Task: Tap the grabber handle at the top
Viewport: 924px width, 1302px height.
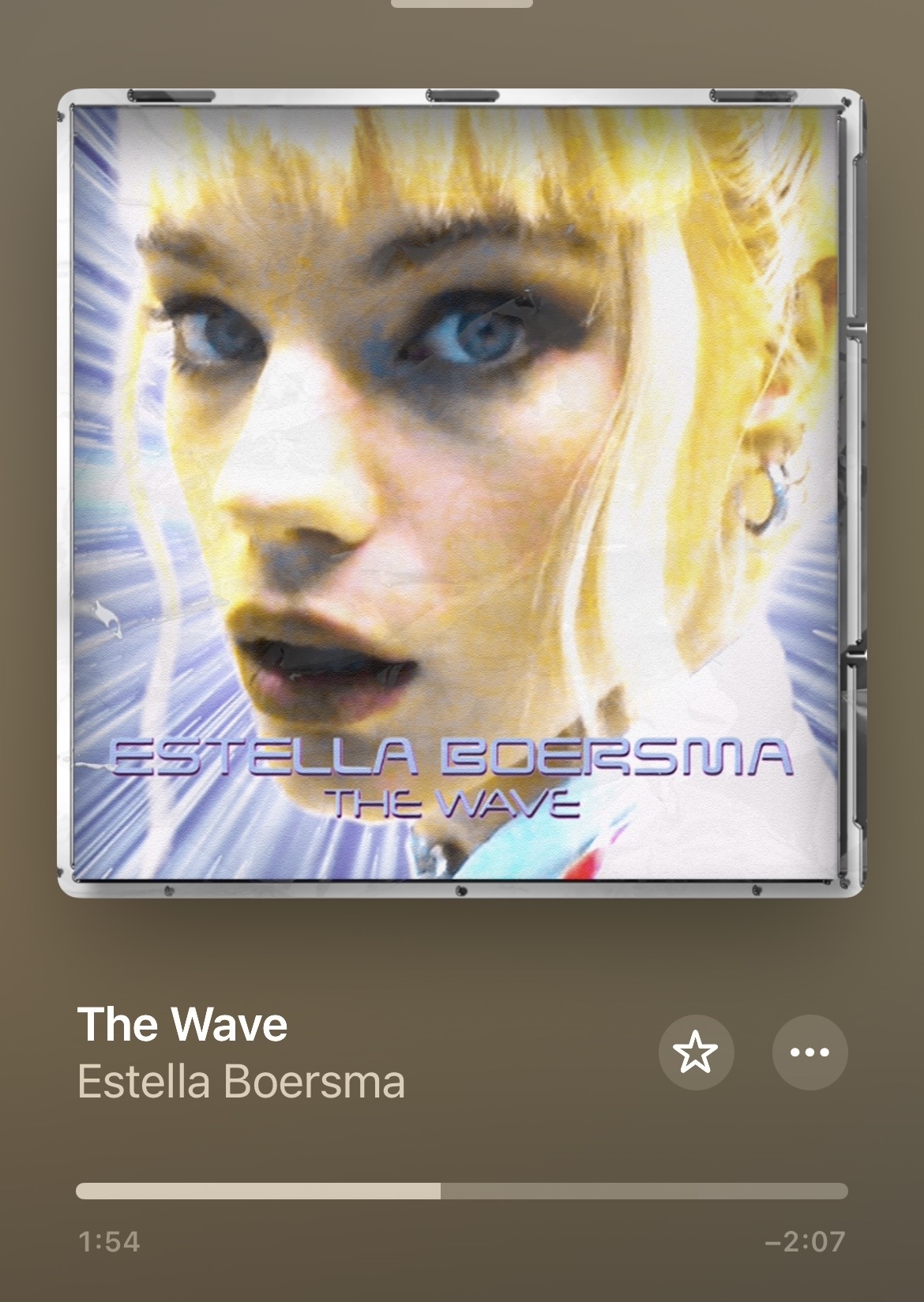Action: tap(461, 3)
